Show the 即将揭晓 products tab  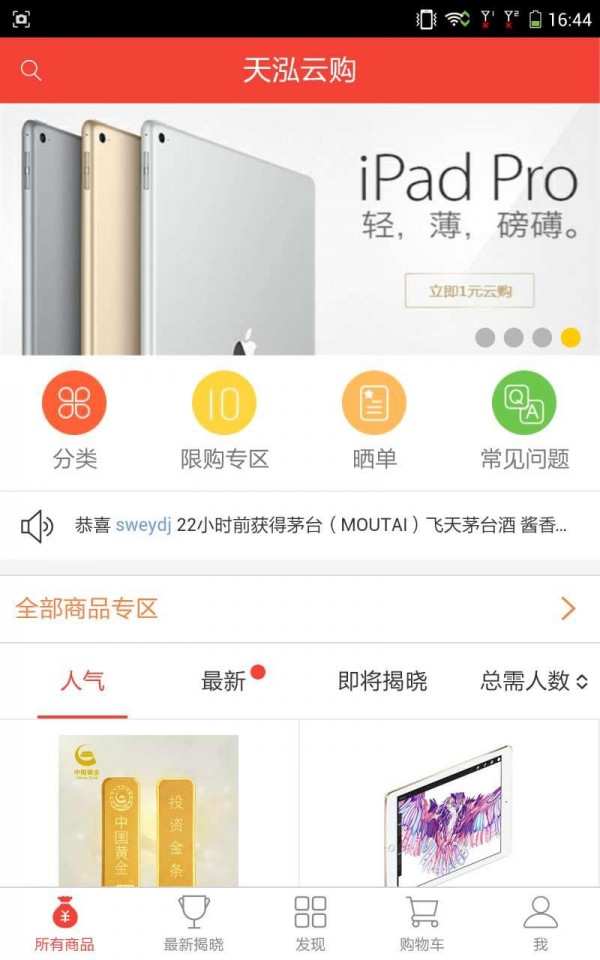click(x=382, y=682)
